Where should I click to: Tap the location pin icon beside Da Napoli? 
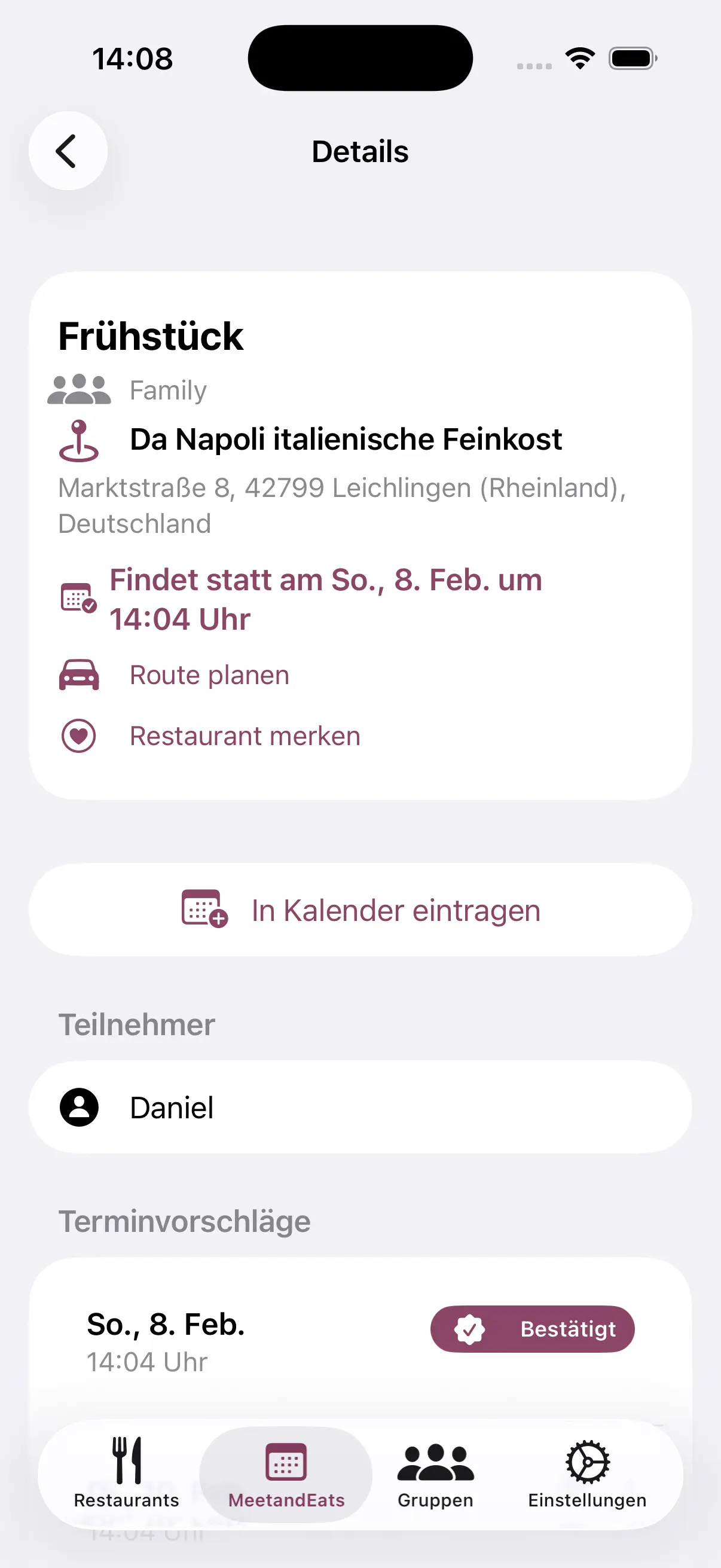click(80, 441)
